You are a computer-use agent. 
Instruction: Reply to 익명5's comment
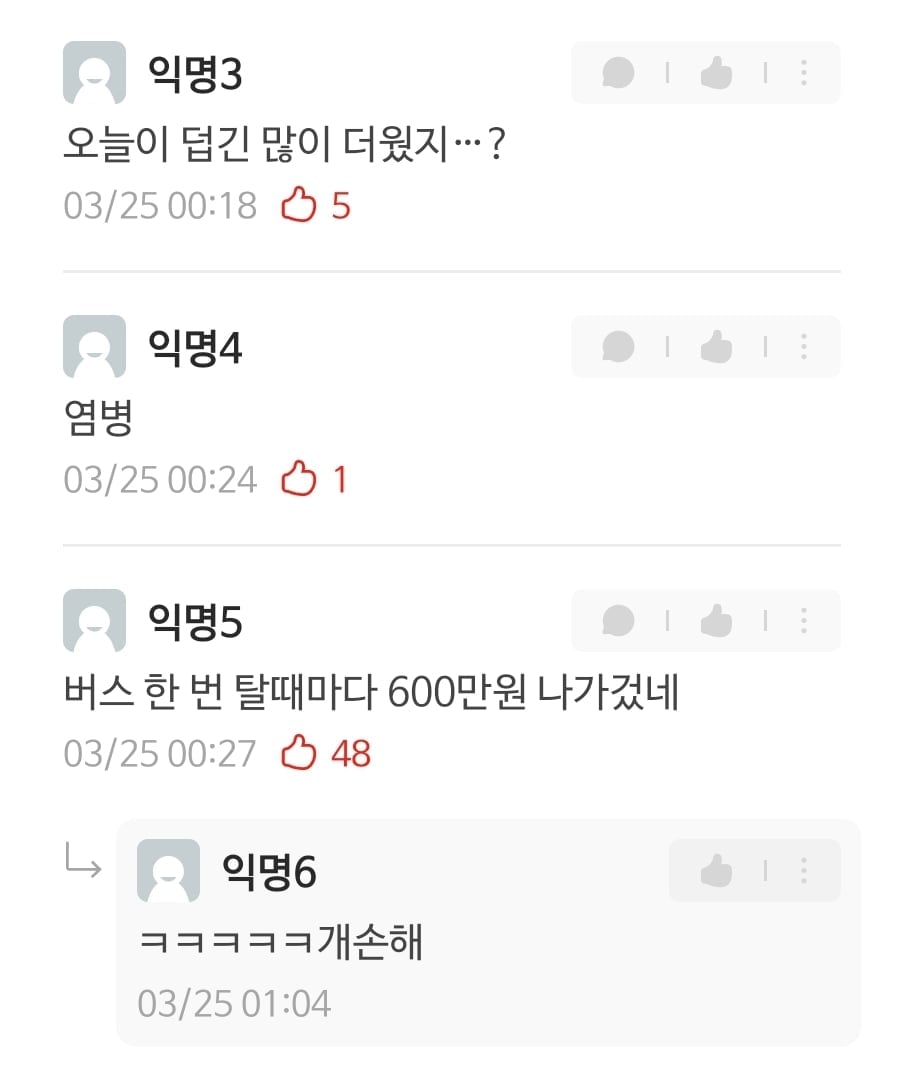tap(619, 621)
